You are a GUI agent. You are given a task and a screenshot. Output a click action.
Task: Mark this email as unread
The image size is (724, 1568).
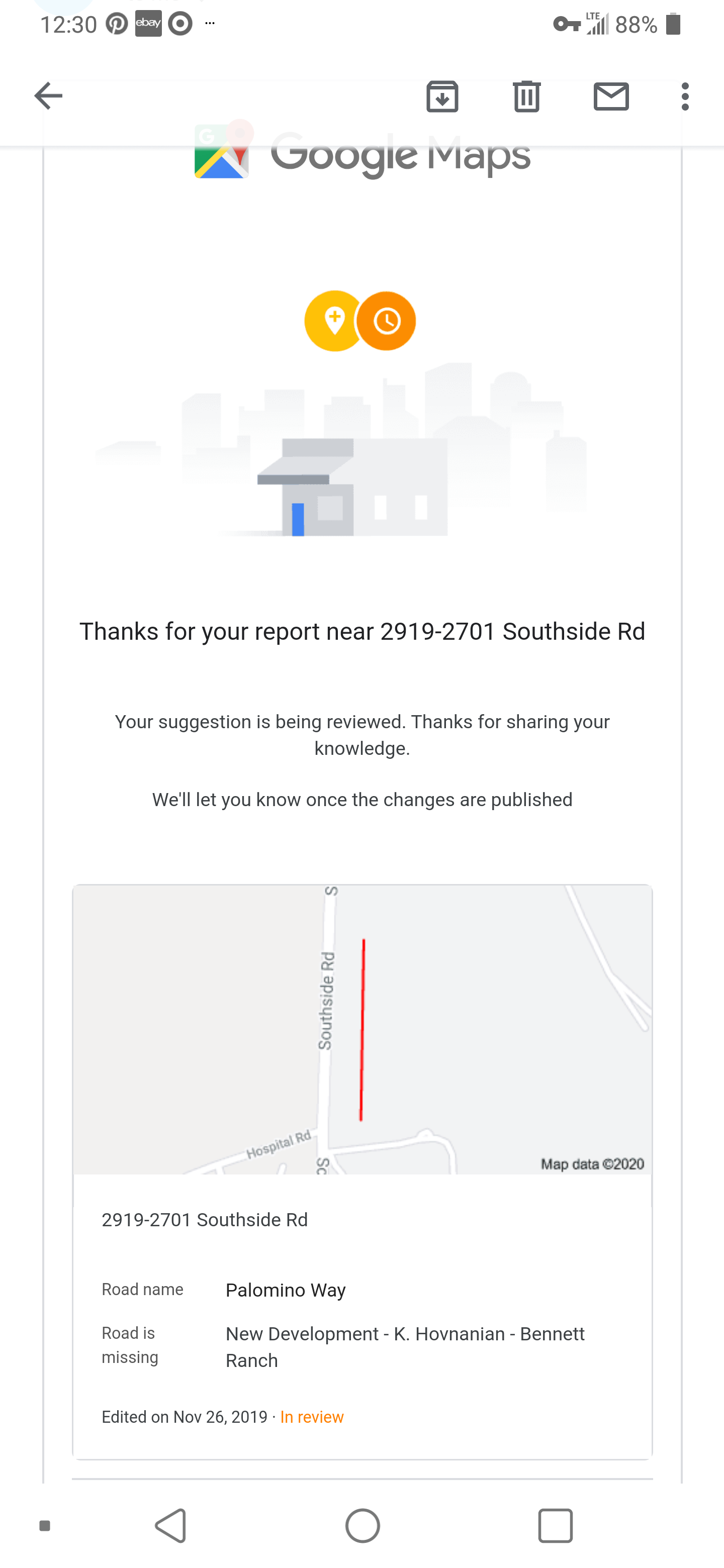(x=611, y=96)
